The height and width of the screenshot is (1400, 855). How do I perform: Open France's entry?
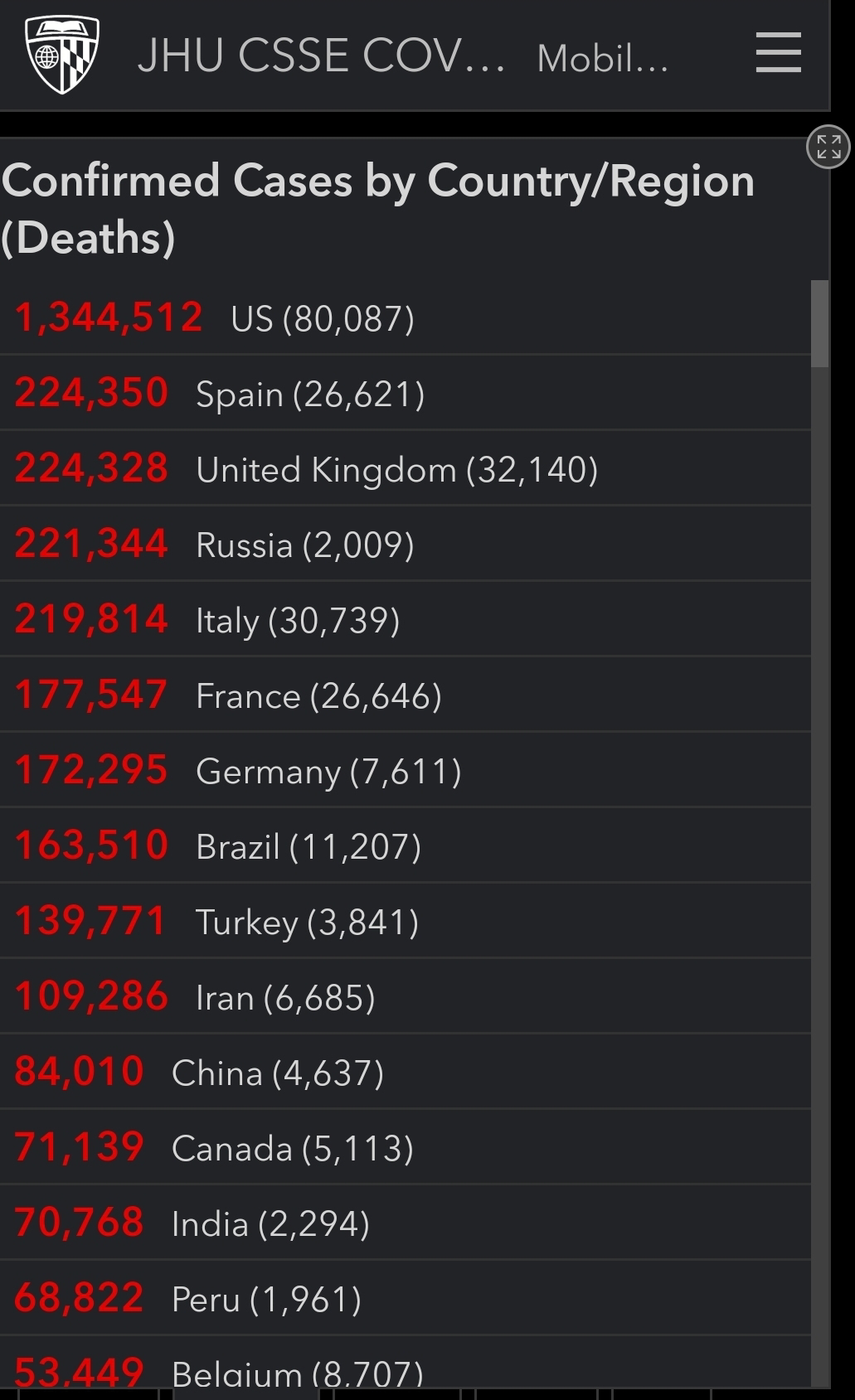point(405,695)
